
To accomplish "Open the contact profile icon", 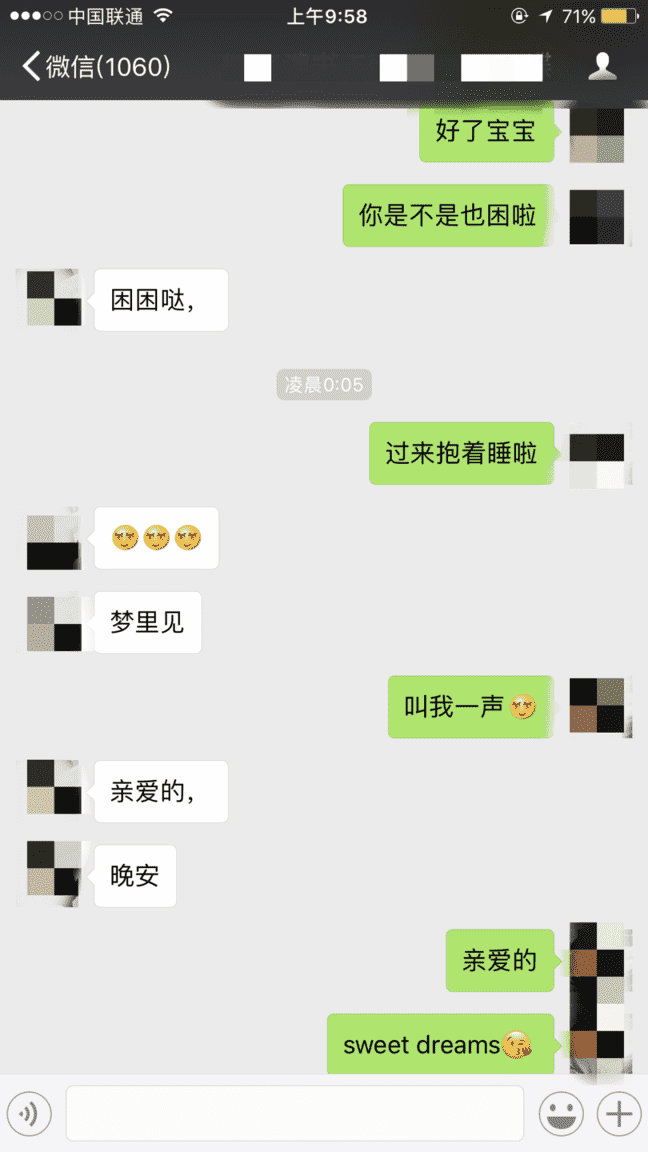I will [602, 67].
